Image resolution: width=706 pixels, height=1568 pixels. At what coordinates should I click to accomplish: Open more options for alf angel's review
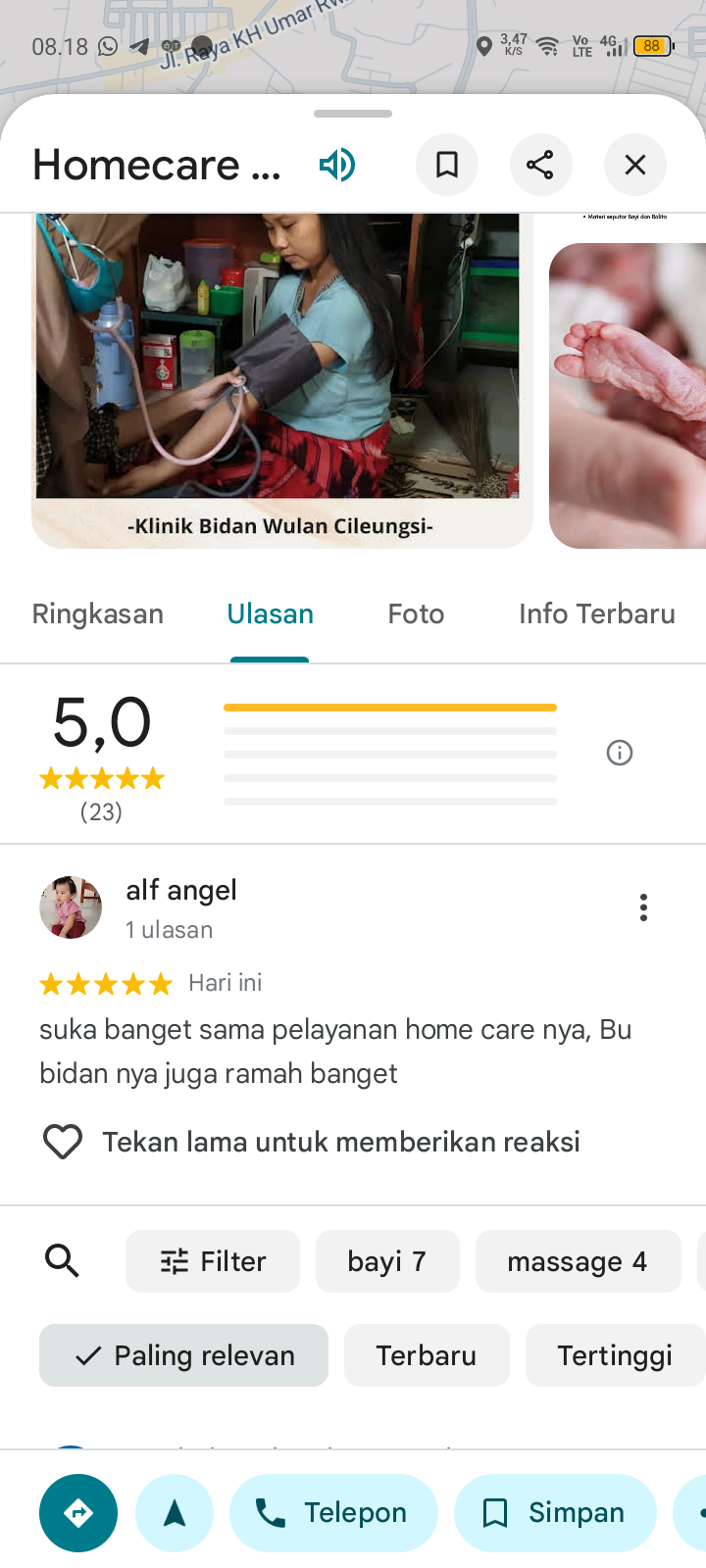coord(643,907)
